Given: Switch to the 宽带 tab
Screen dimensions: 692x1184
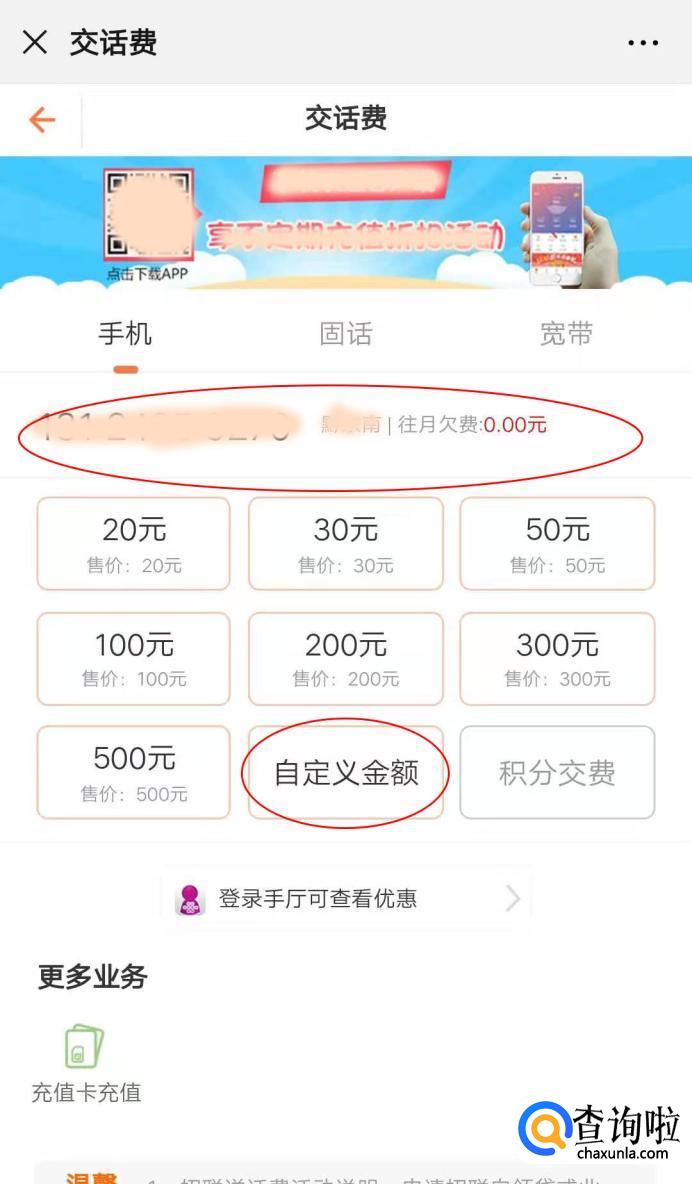Looking at the screenshot, I should click(566, 333).
